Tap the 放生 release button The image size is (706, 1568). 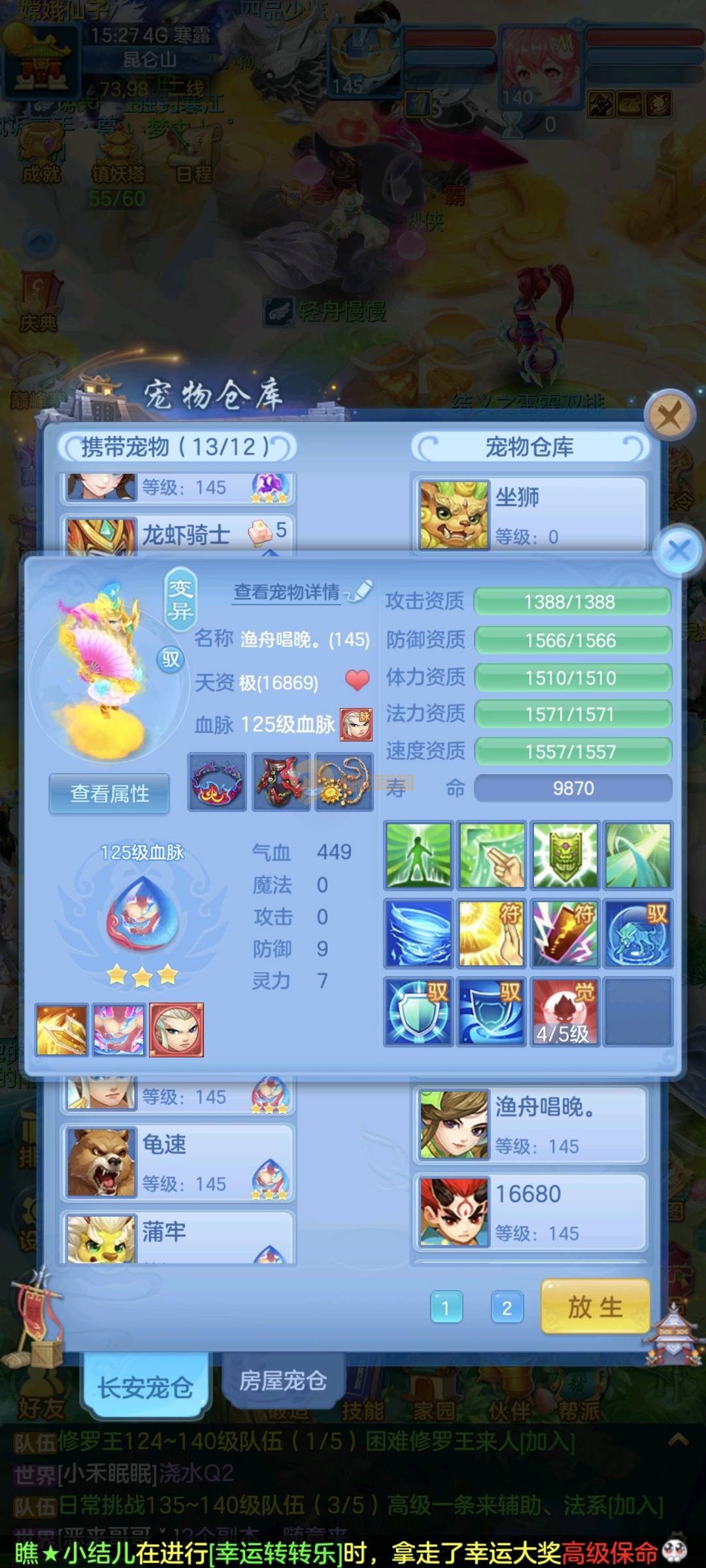(595, 1307)
